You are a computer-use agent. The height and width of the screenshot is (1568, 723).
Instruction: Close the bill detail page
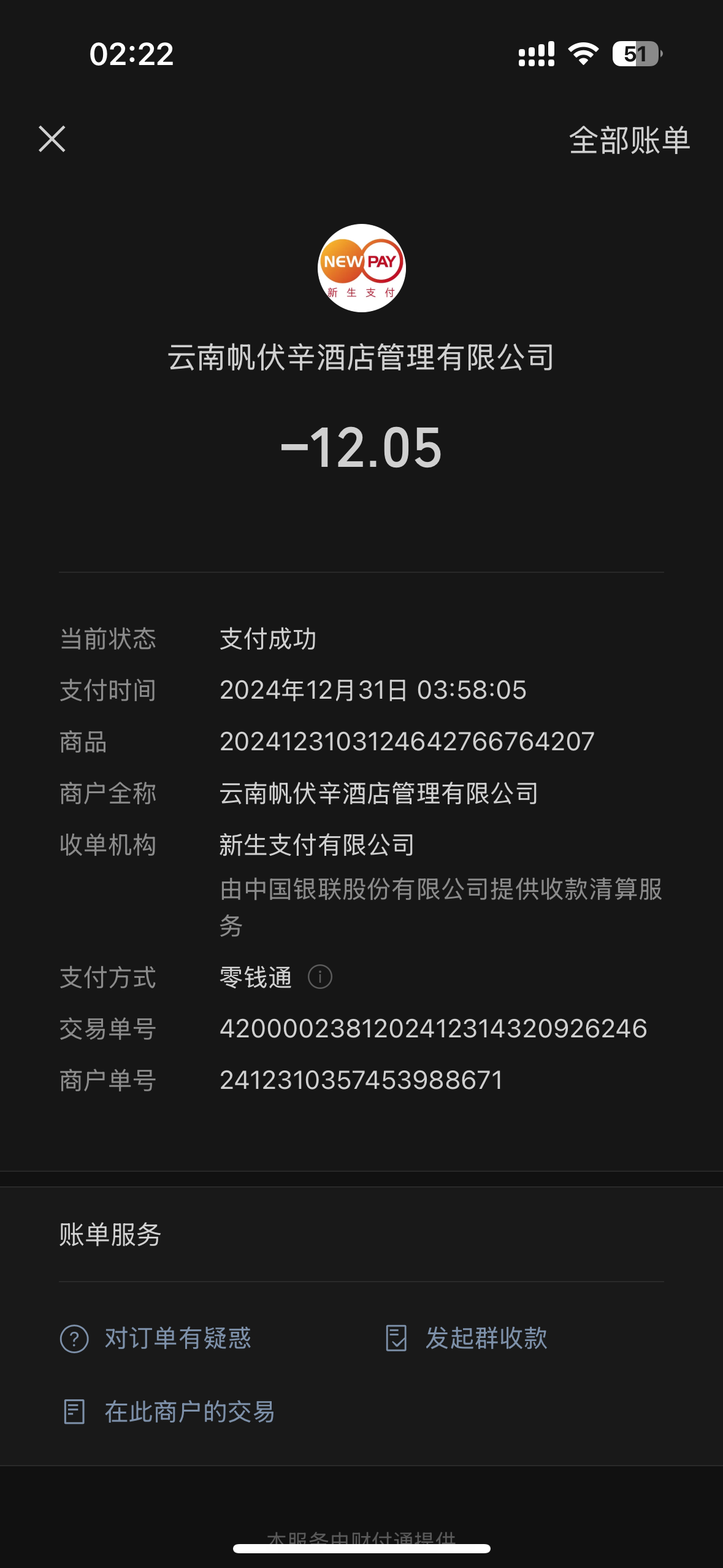coord(52,139)
